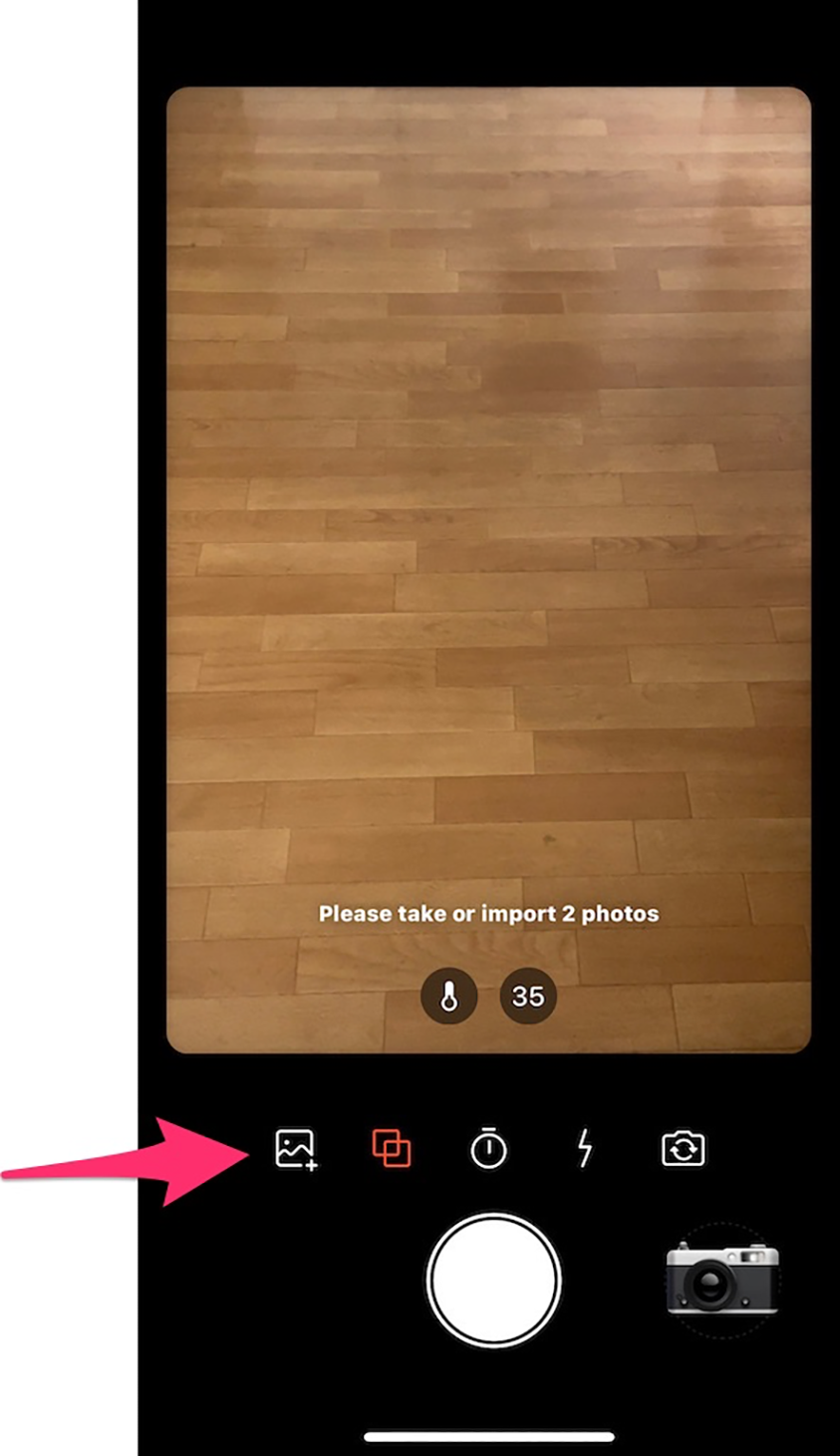Toggle the double exposure mode icon
Image resolution: width=840 pixels, height=1456 pixels.
[392, 1148]
